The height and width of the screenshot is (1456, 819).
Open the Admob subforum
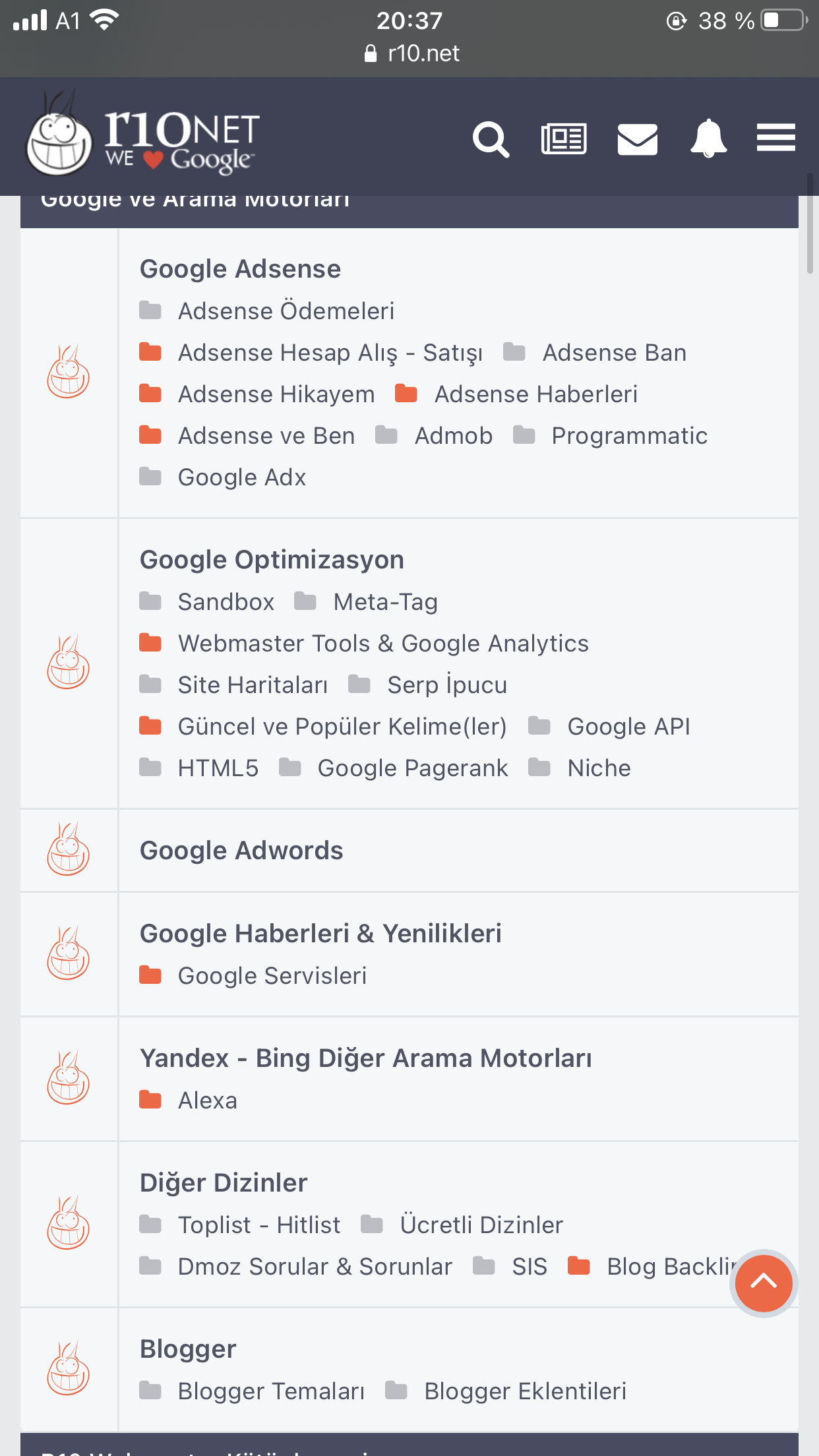[x=454, y=436]
